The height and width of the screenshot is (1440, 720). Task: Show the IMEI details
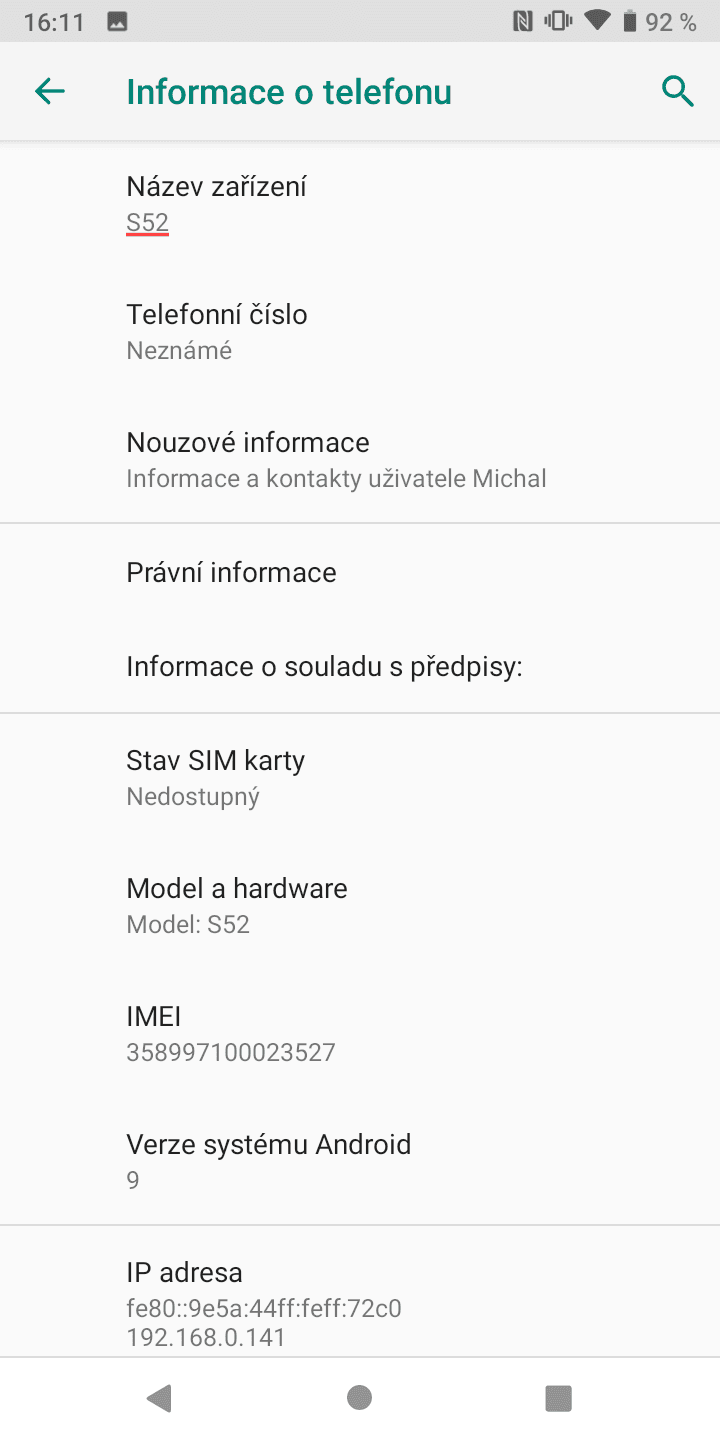360,1034
